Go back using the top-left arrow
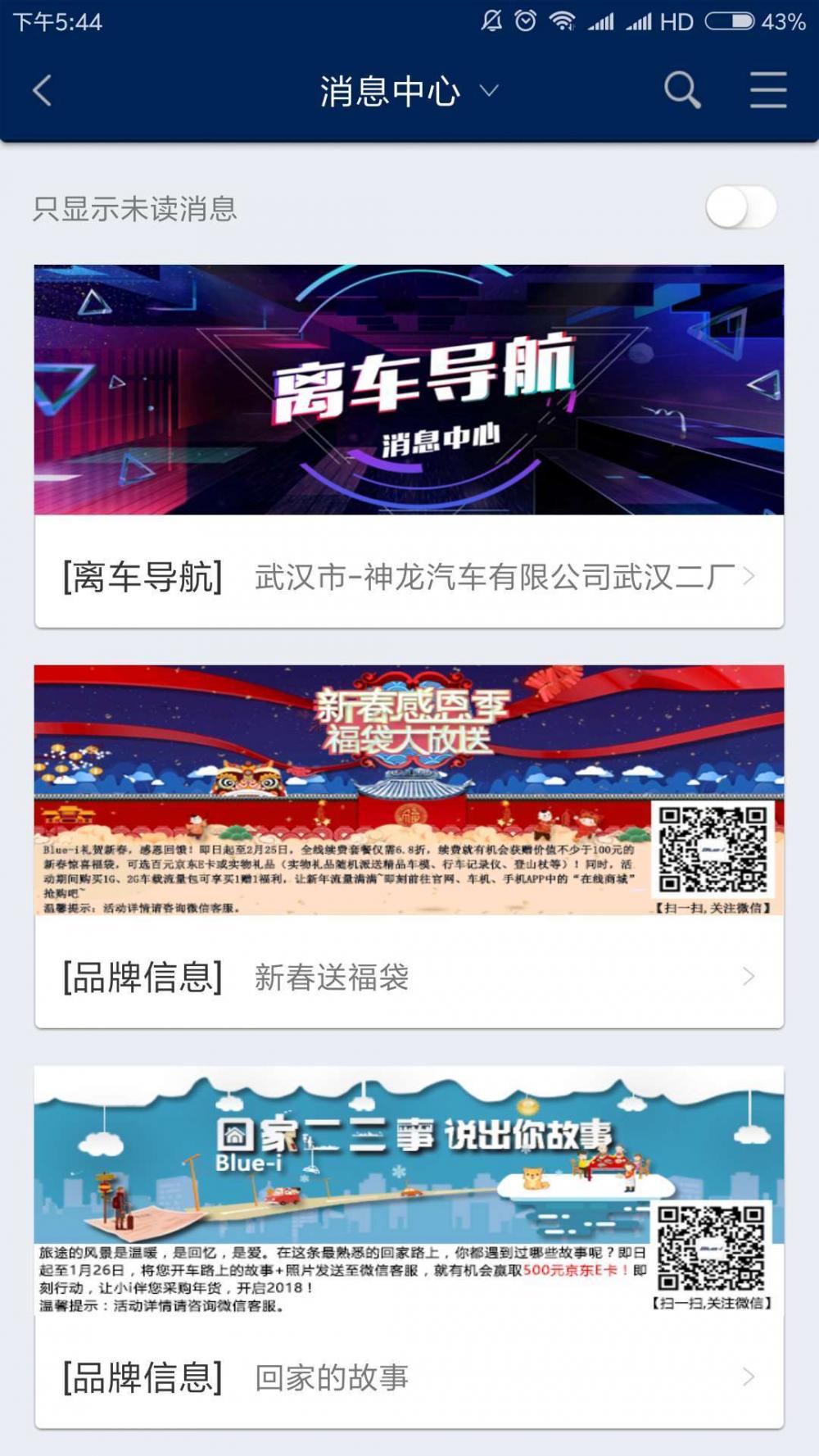This screenshot has width=819, height=1456. point(43,90)
